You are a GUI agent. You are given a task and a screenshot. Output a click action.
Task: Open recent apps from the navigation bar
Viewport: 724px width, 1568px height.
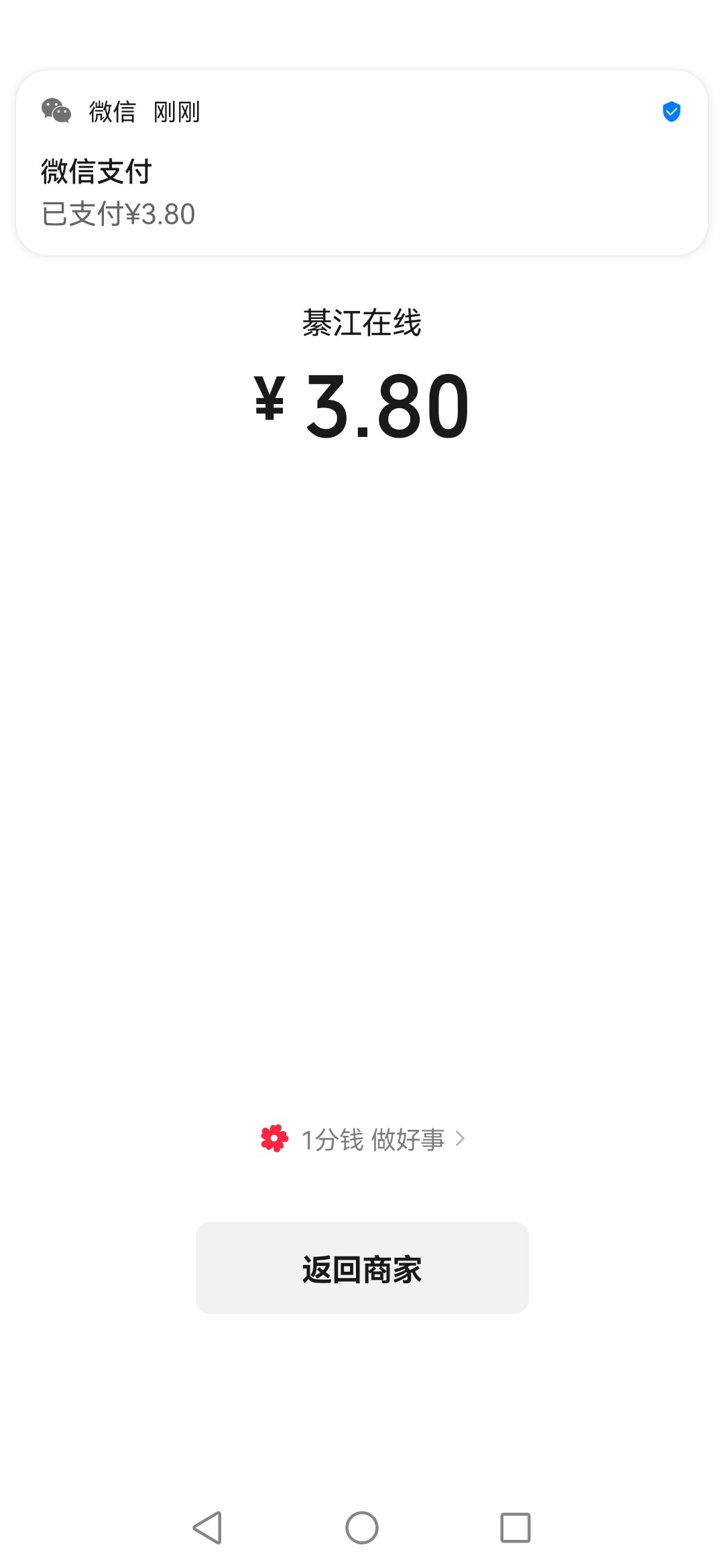(x=516, y=1528)
